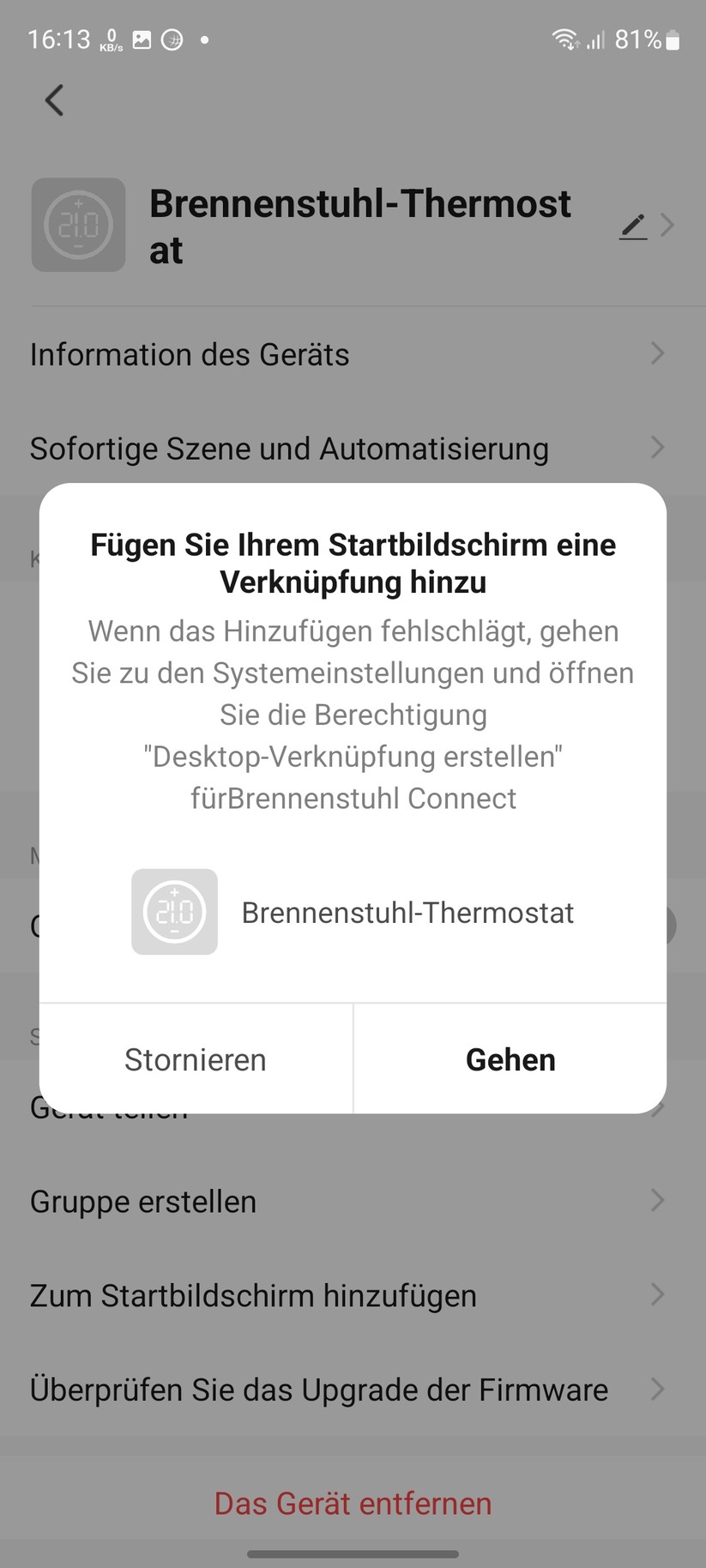706x1568 pixels.
Task: Tap the back arrow at the top
Action: point(54,100)
